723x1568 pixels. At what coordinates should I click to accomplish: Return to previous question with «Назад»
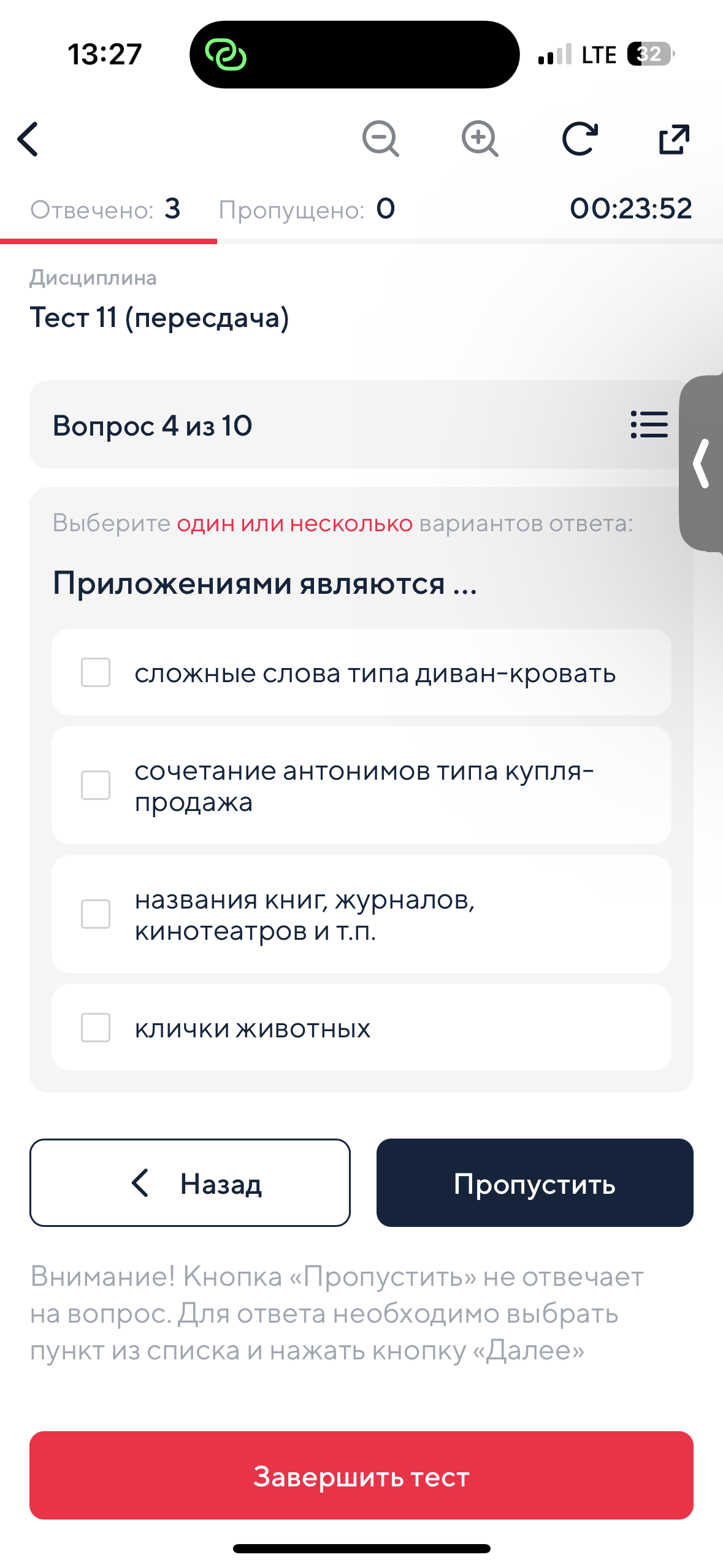point(190,1183)
